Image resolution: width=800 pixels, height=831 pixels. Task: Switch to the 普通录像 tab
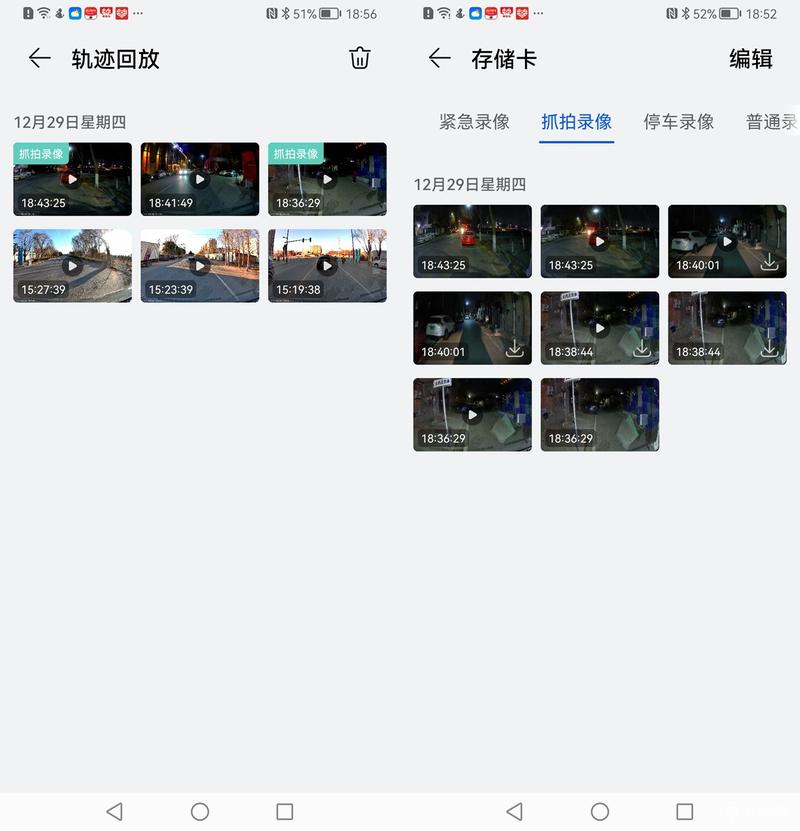click(x=772, y=122)
